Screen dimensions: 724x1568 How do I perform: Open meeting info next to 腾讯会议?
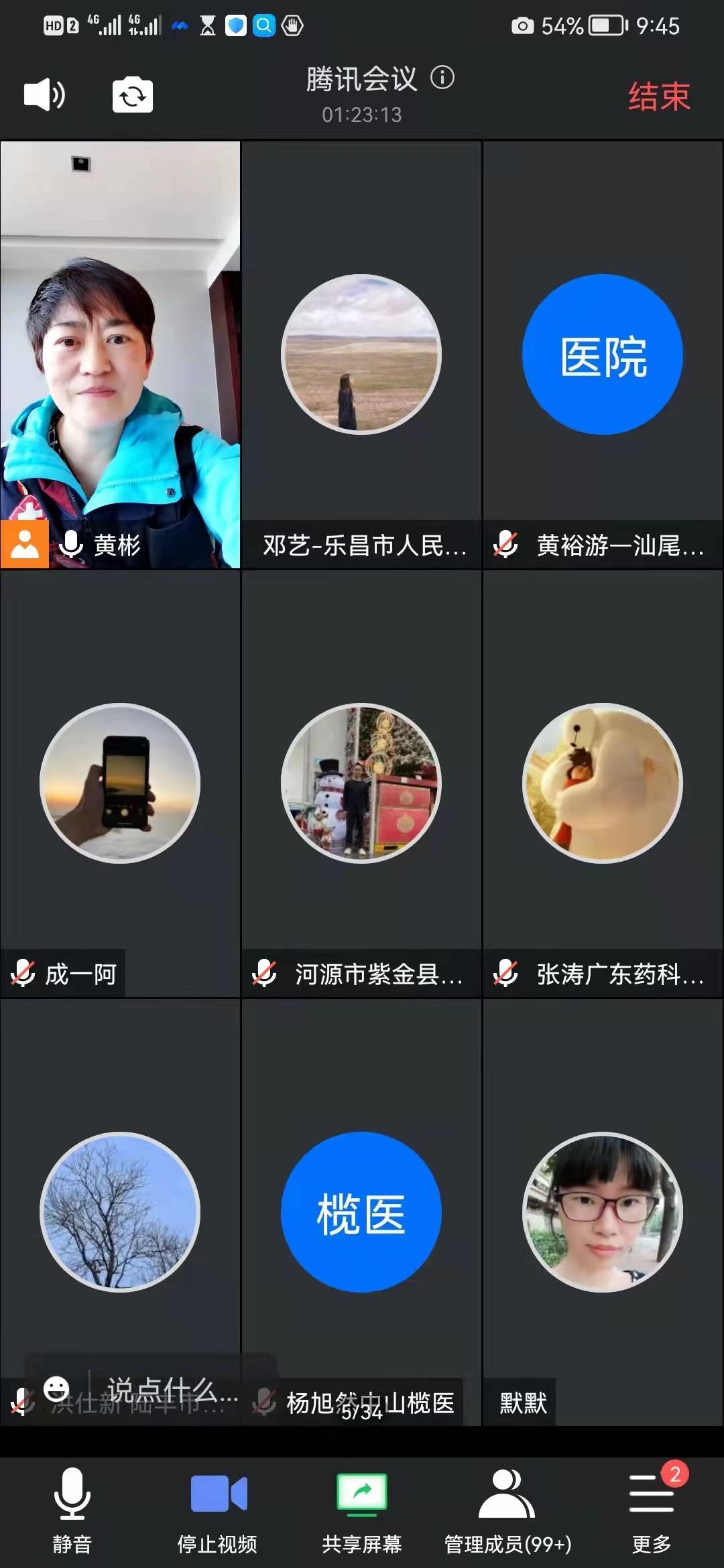coord(442,78)
